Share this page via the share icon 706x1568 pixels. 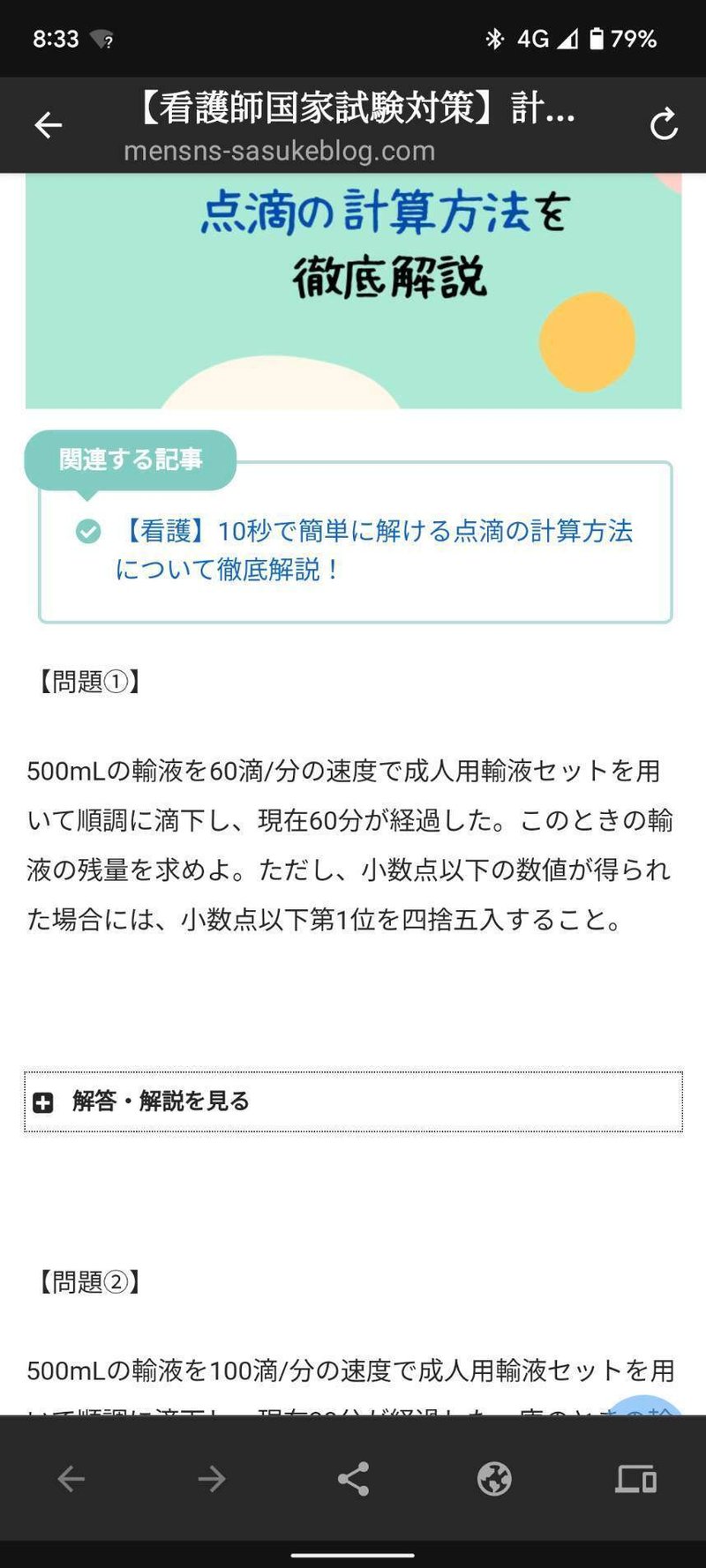point(353,1479)
